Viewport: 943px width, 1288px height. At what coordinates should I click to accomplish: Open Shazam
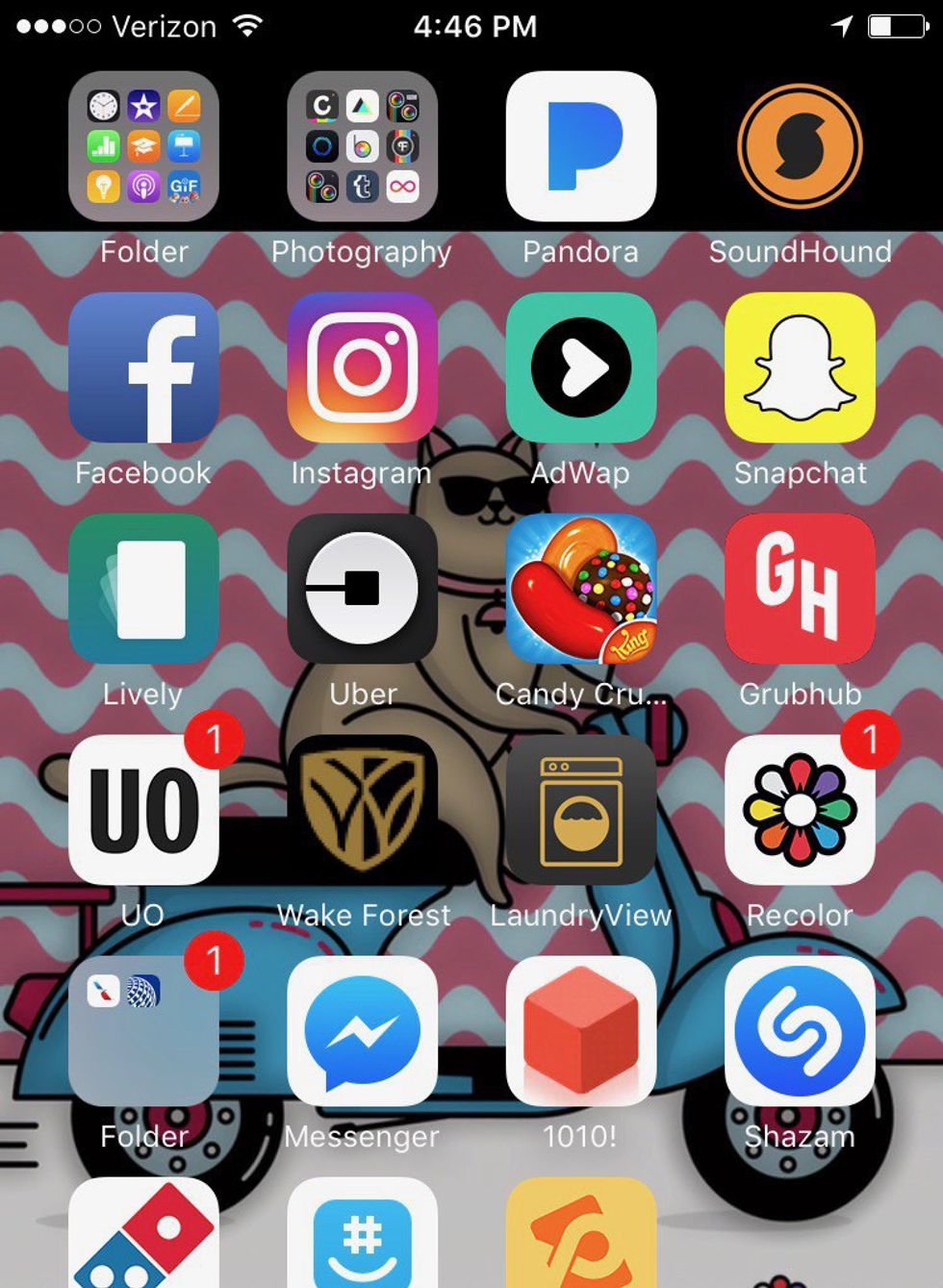(800, 1032)
